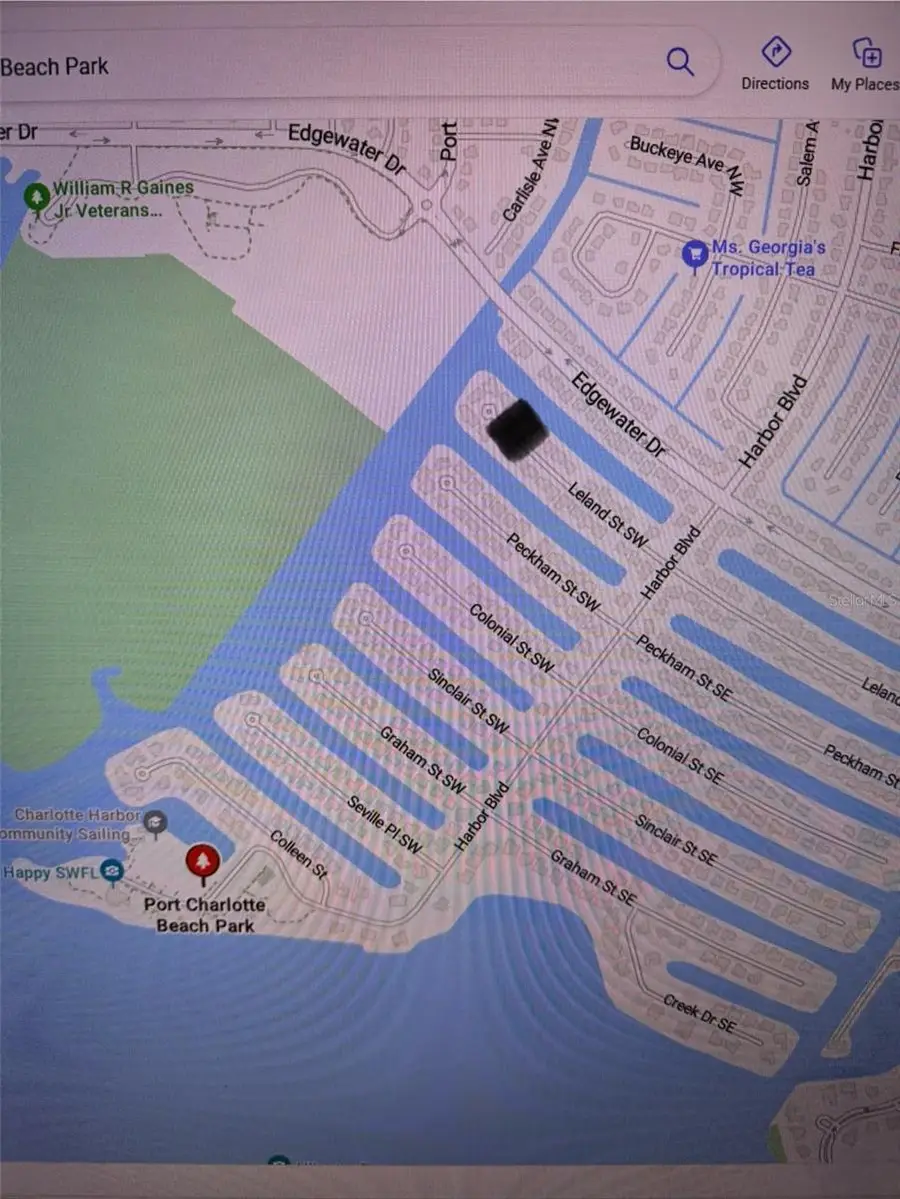The width and height of the screenshot is (900, 1199).
Task: Select the Colleen St label
Action: [x=296, y=854]
